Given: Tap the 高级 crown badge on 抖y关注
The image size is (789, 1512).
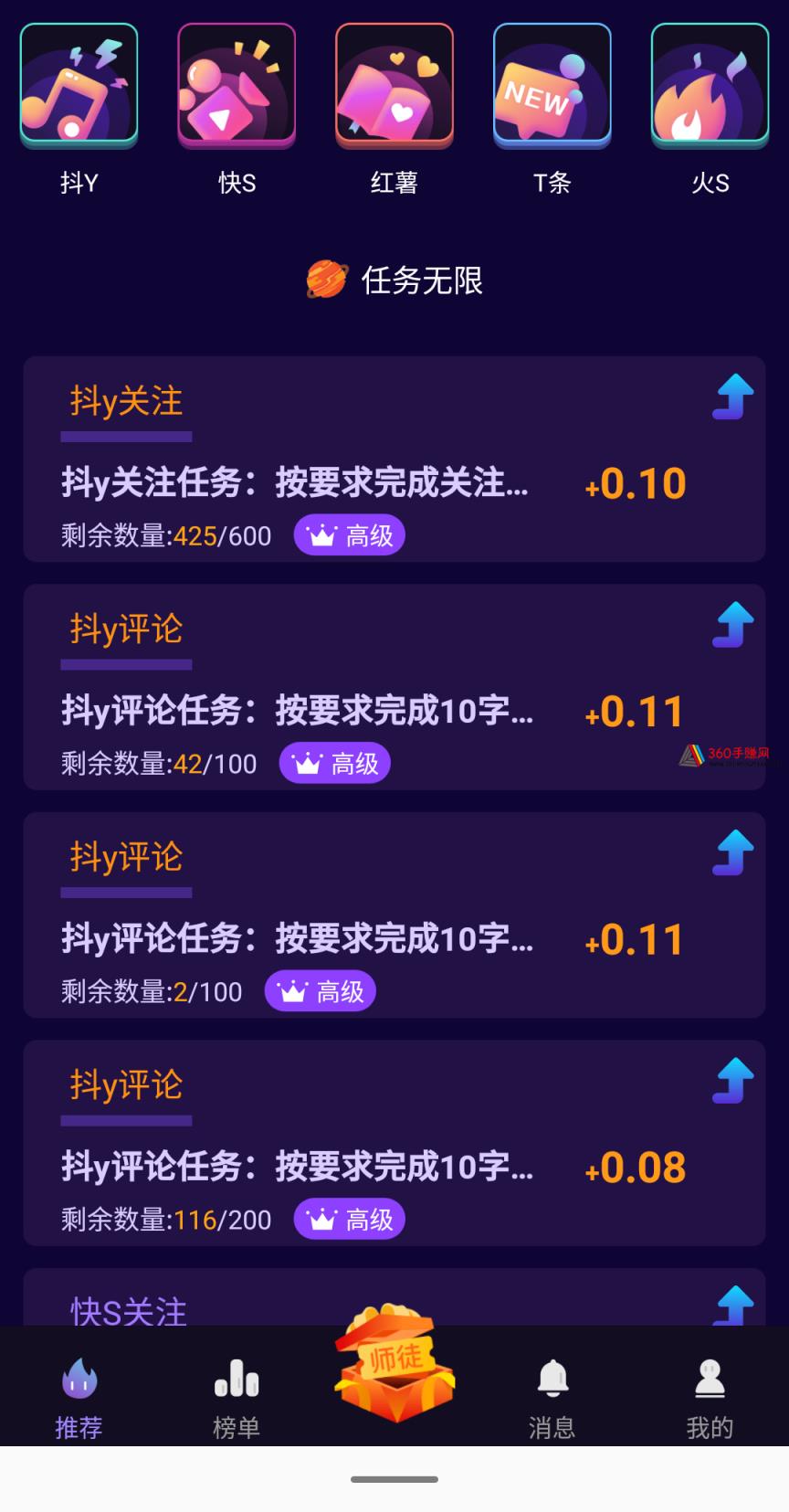Looking at the screenshot, I should (349, 535).
